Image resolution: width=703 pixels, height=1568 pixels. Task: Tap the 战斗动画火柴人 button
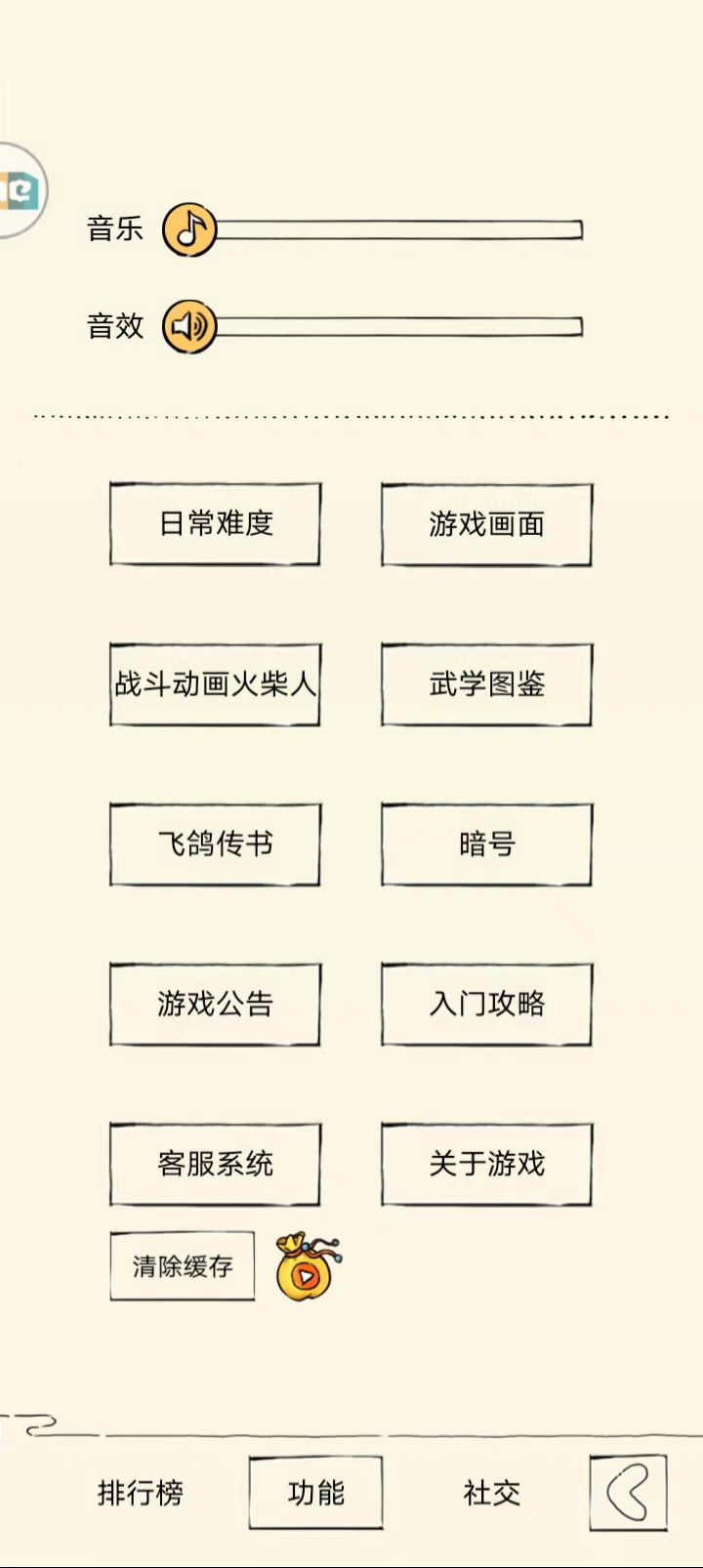(215, 684)
